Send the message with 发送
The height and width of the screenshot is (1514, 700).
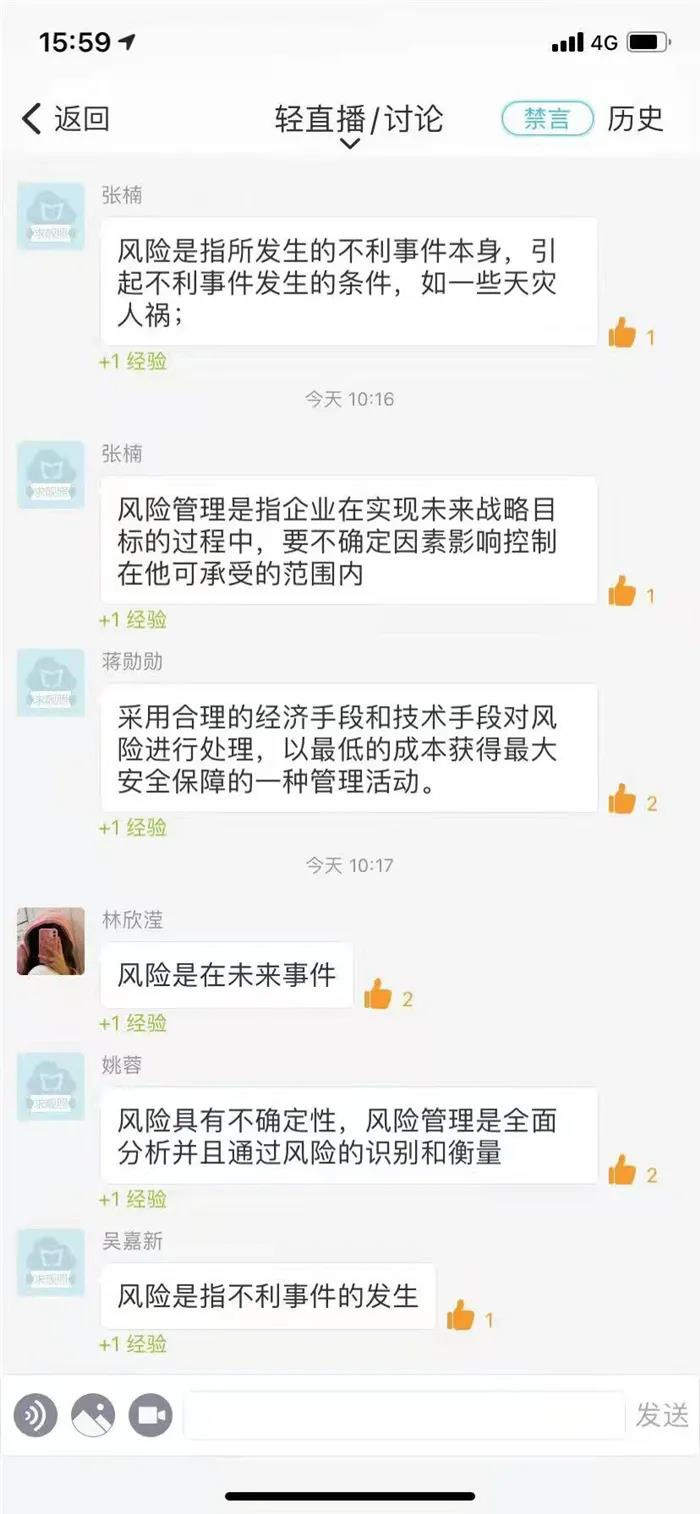point(662,1415)
